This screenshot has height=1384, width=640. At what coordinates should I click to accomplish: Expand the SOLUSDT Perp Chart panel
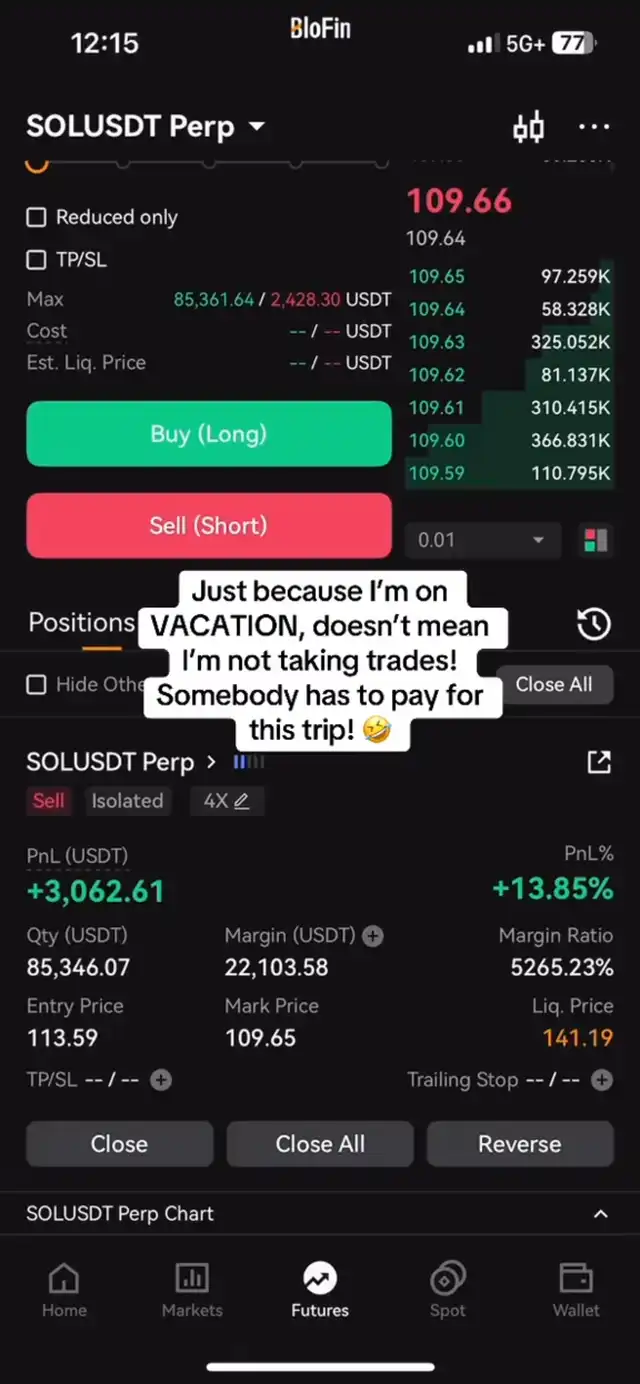tap(600, 1214)
